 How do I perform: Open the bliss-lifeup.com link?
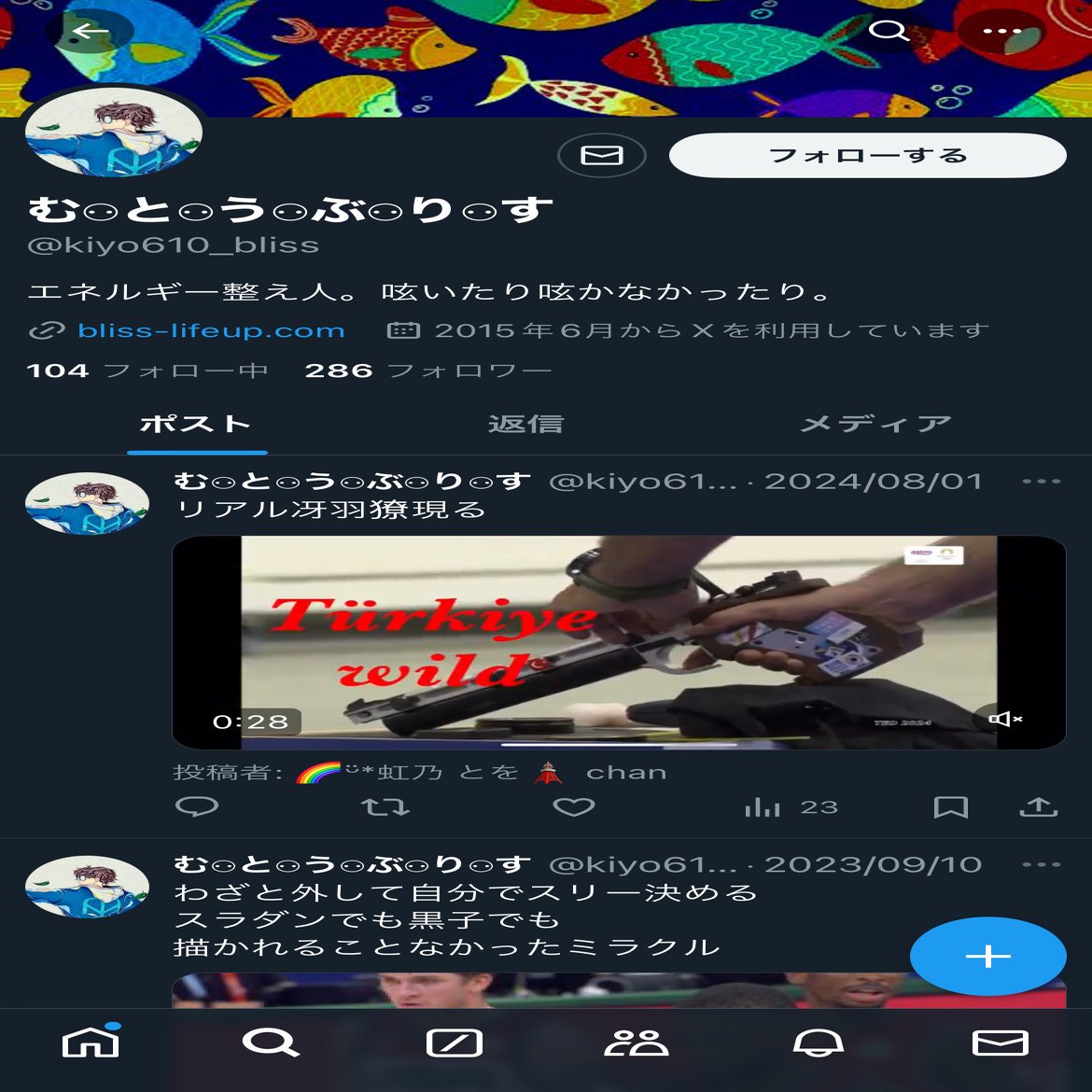pos(211,330)
